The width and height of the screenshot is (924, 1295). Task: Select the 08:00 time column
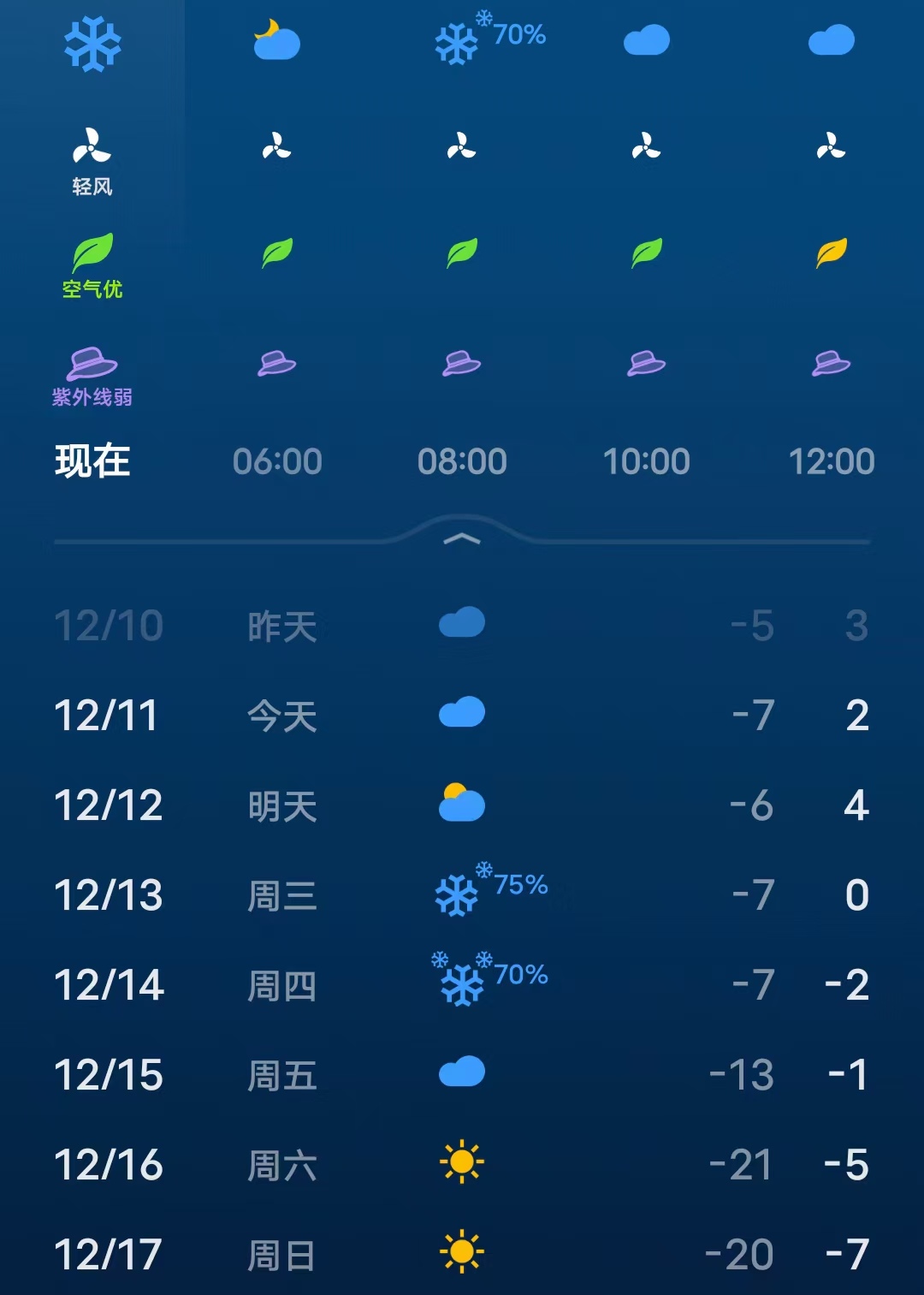[x=462, y=460]
